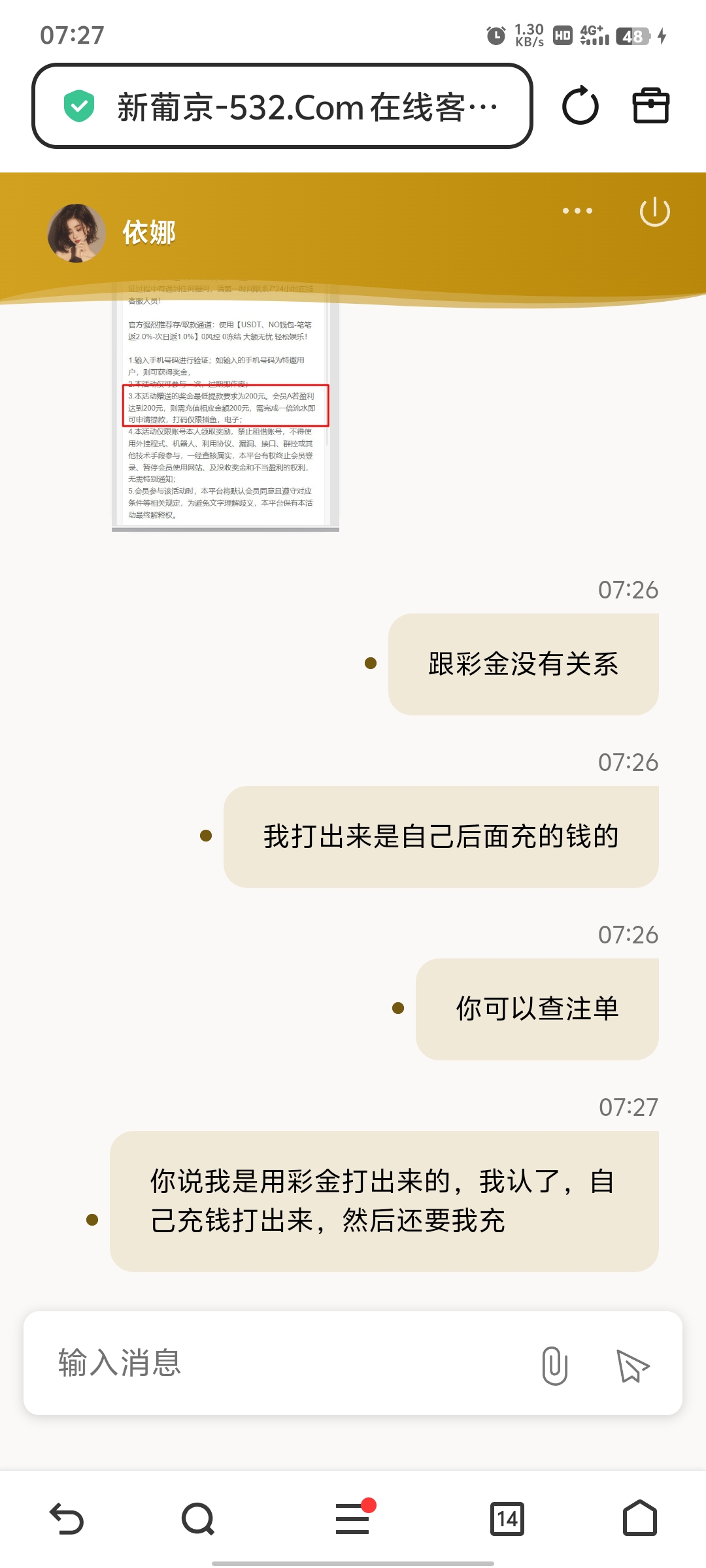The width and height of the screenshot is (706, 1568).
Task: Reload the current page
Action: pos(580,106)
